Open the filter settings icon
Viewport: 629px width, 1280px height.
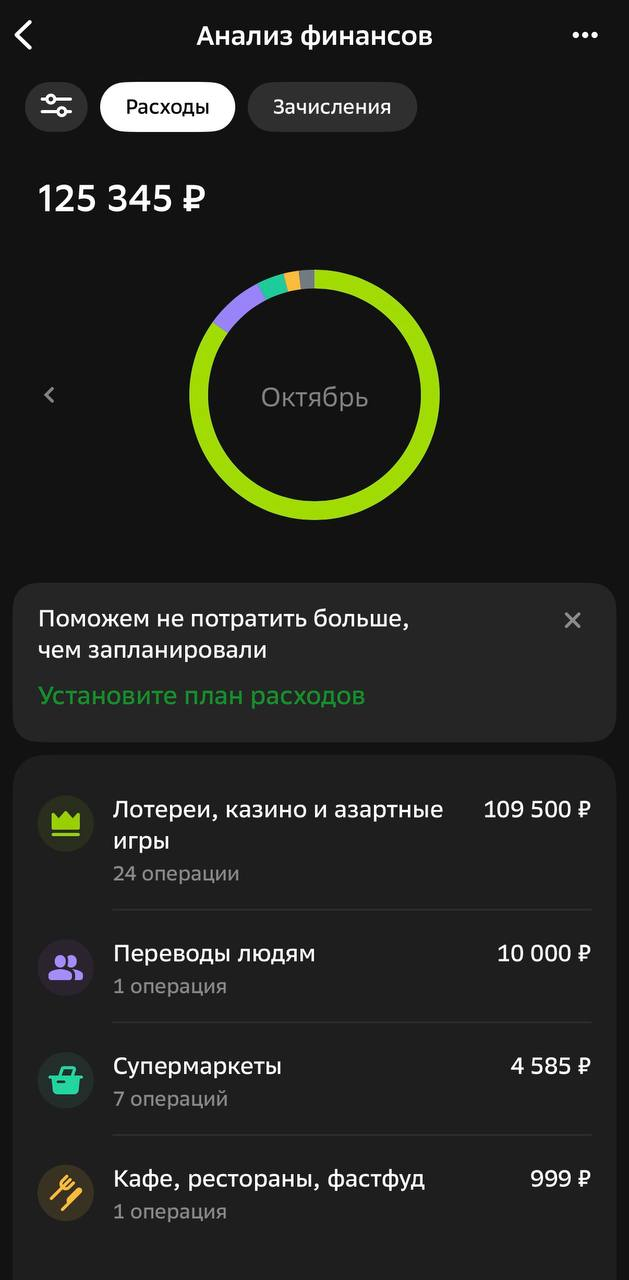56,107
